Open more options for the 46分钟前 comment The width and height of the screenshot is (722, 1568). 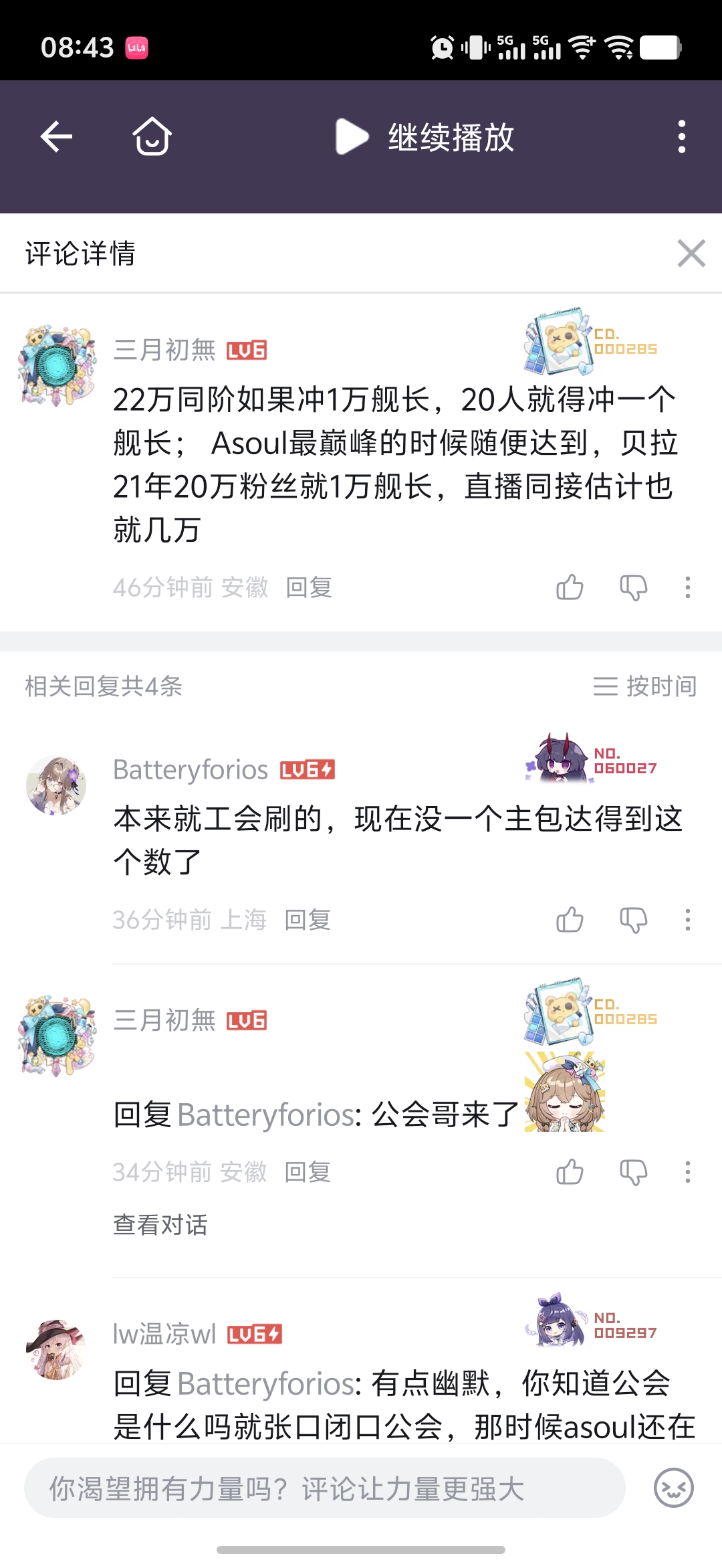(687, 587)
